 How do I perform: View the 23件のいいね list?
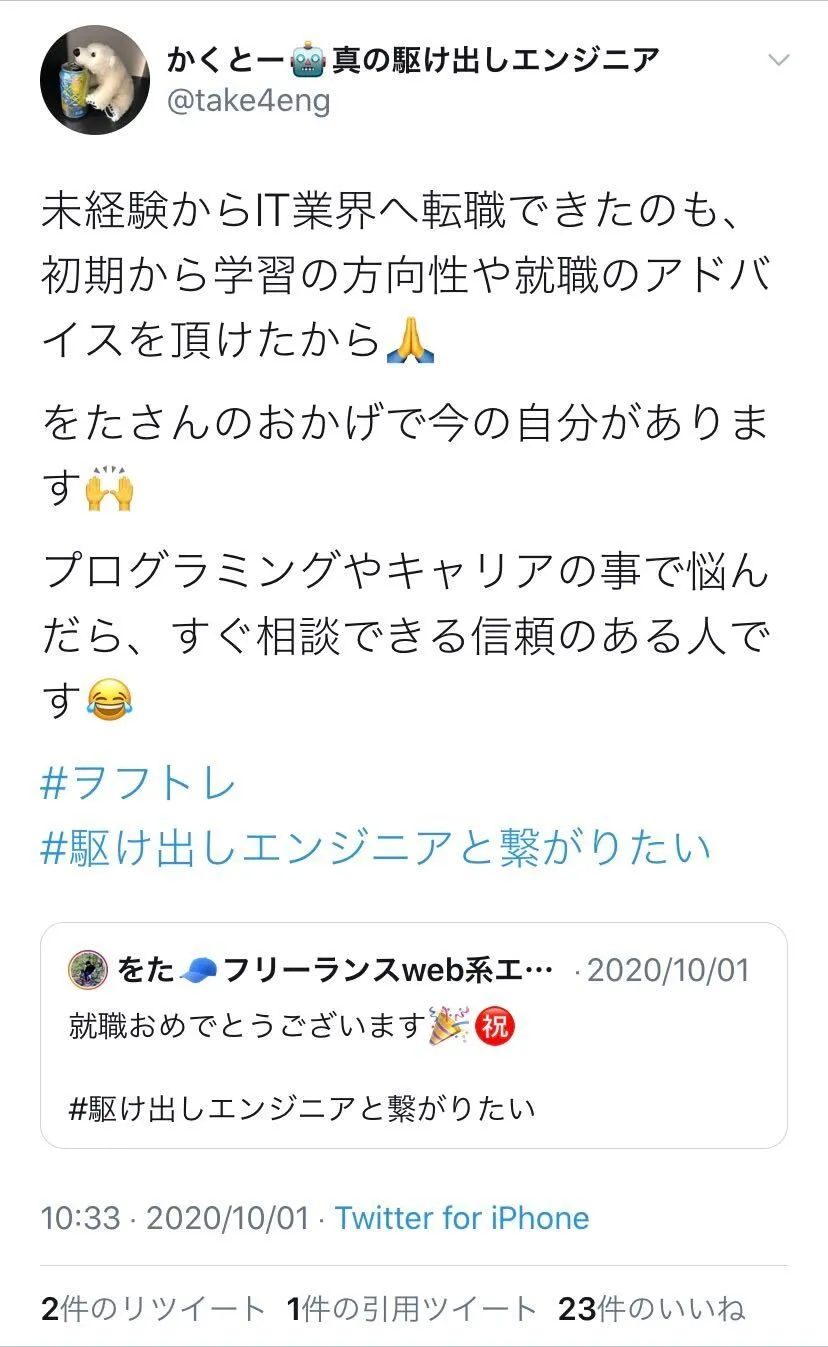[651, 1309]
